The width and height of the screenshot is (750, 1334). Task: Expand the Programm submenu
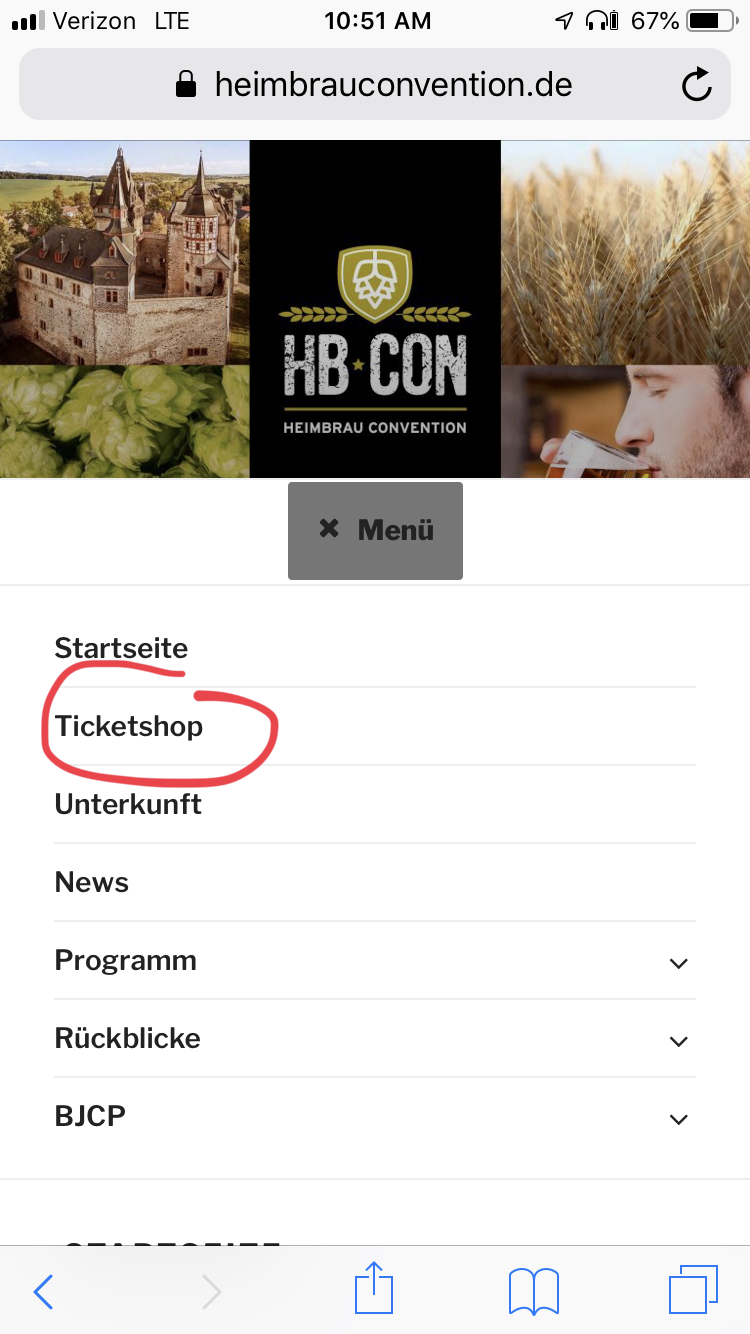pyautogui.click(x=678, y=963)
